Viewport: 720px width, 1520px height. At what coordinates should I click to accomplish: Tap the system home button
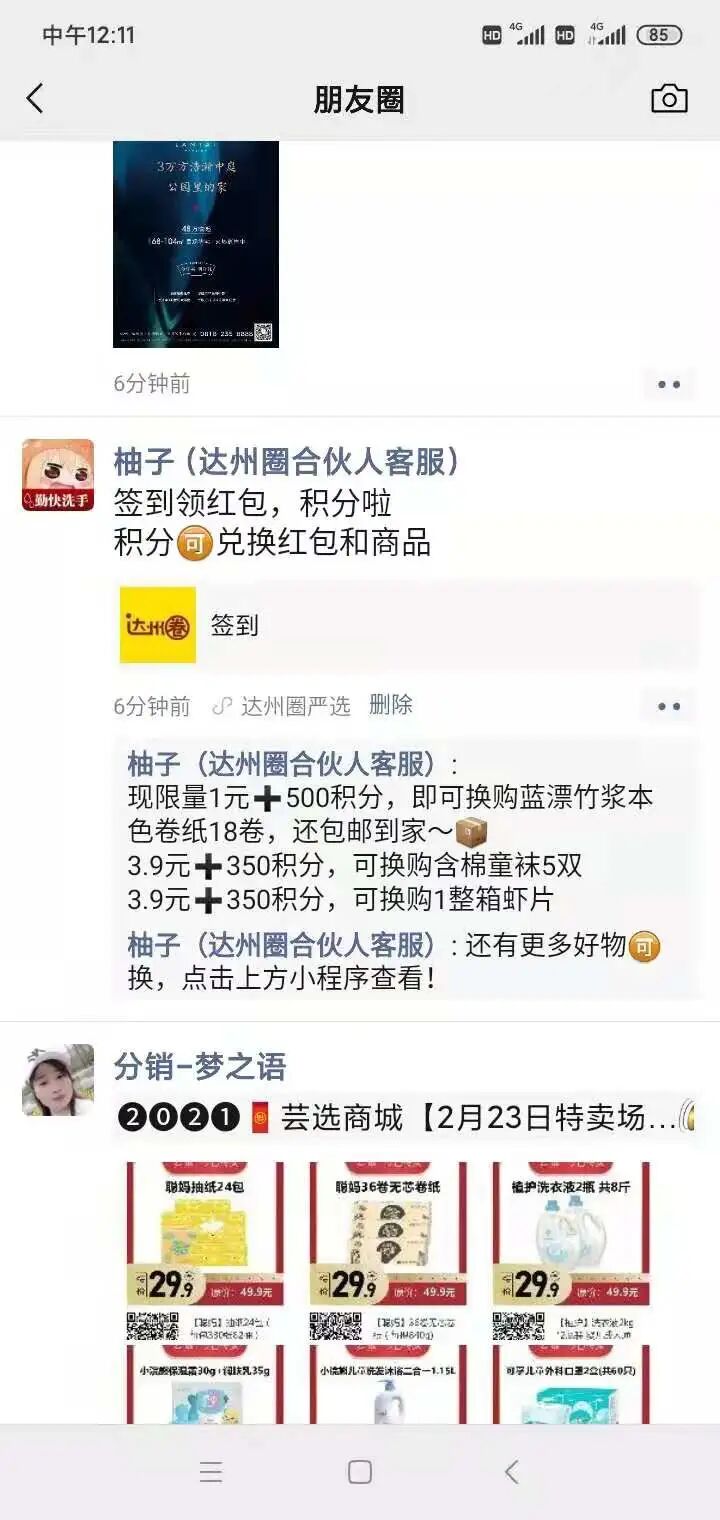pos(360,1472)
